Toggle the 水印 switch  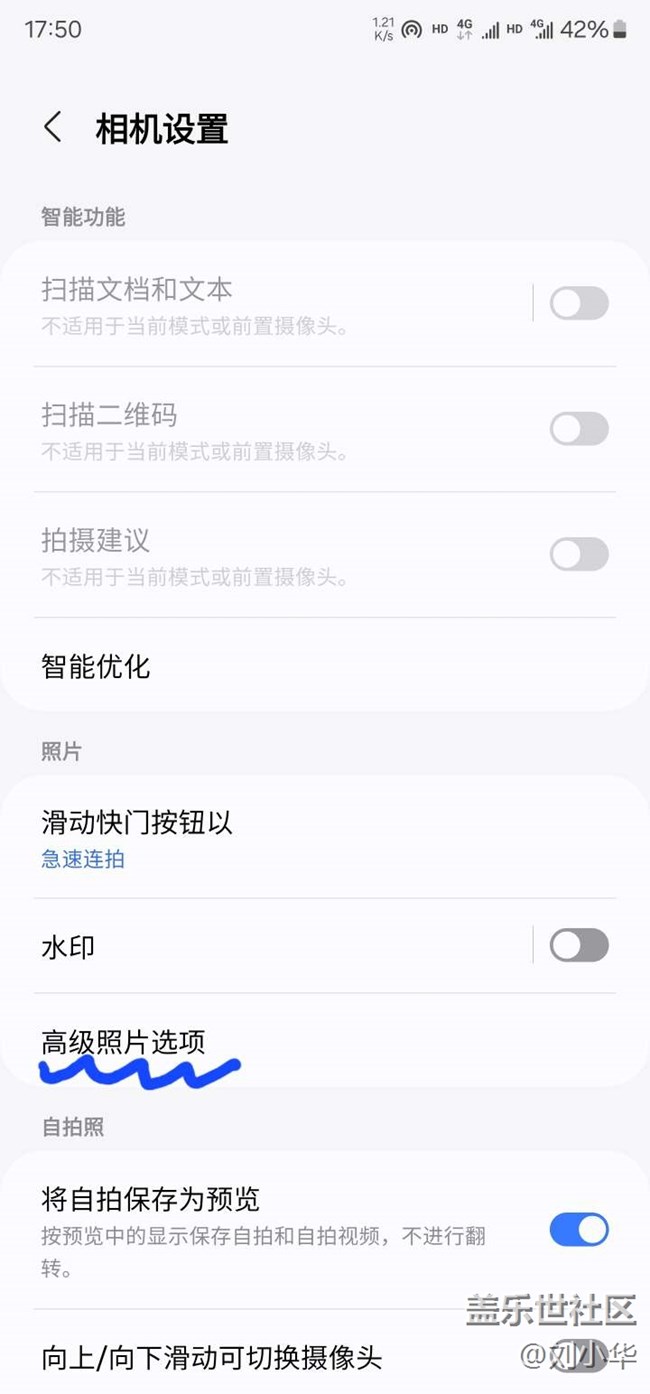click(x=579, y=945)
